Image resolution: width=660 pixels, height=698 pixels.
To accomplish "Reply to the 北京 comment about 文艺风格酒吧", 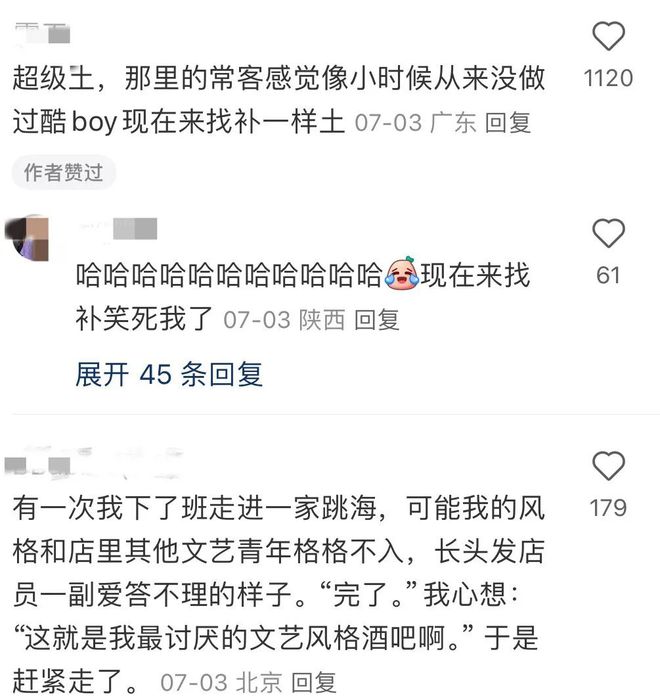I will coord(314,683).
